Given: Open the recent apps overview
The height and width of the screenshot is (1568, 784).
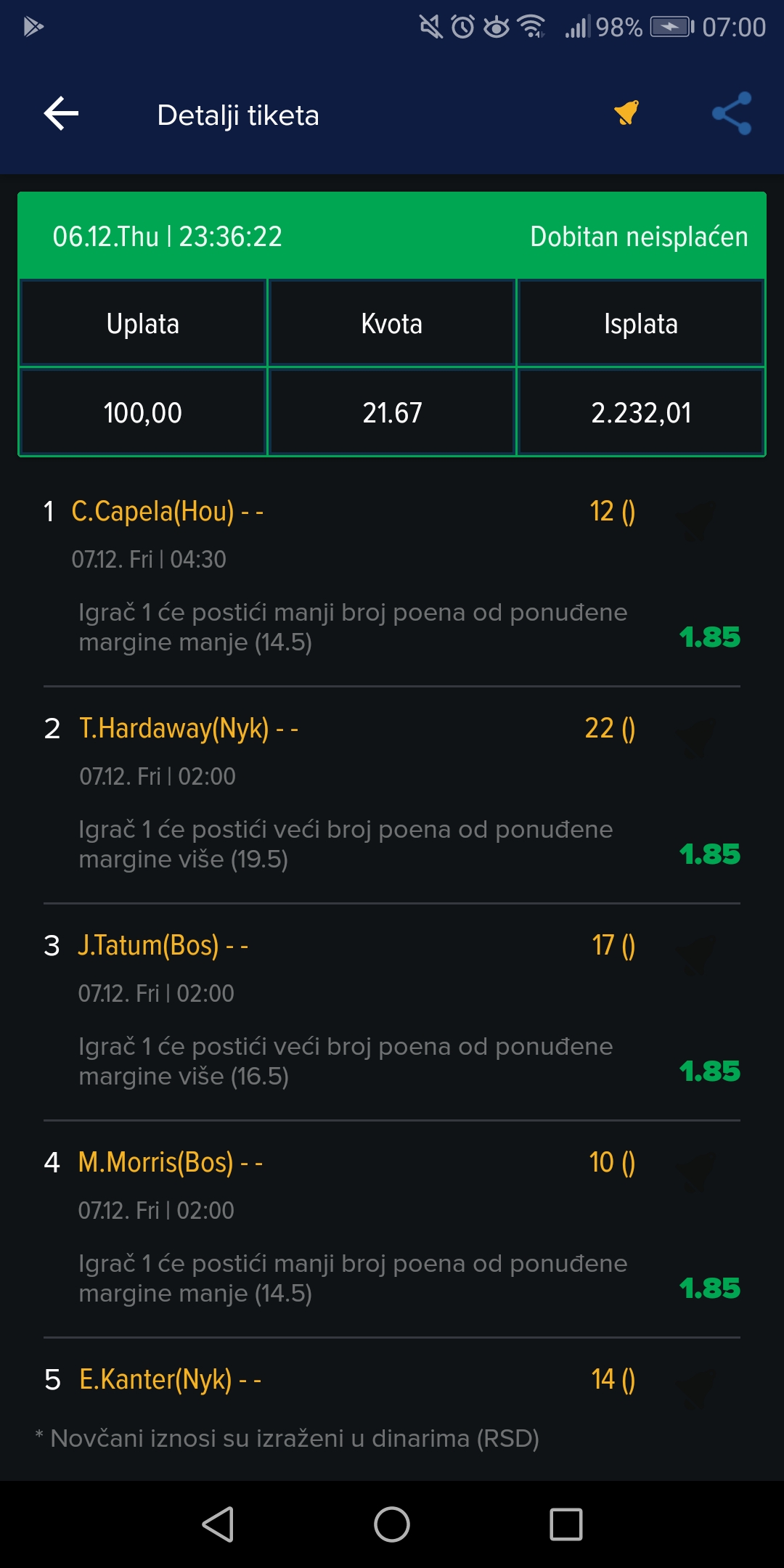Looking at the screenshot, I should click(566, 1524).
